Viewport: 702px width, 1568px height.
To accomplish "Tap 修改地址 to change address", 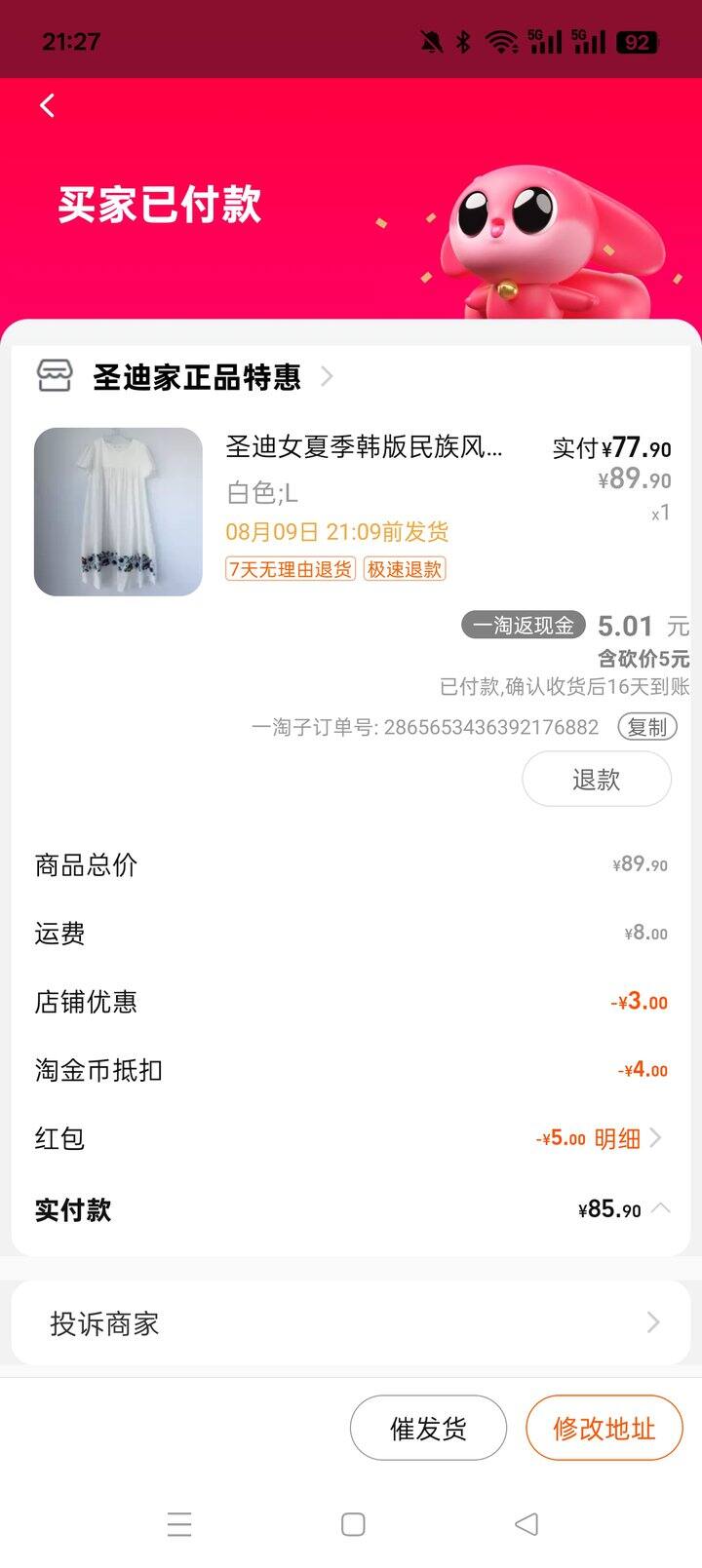I will (x=604, y=1429).
